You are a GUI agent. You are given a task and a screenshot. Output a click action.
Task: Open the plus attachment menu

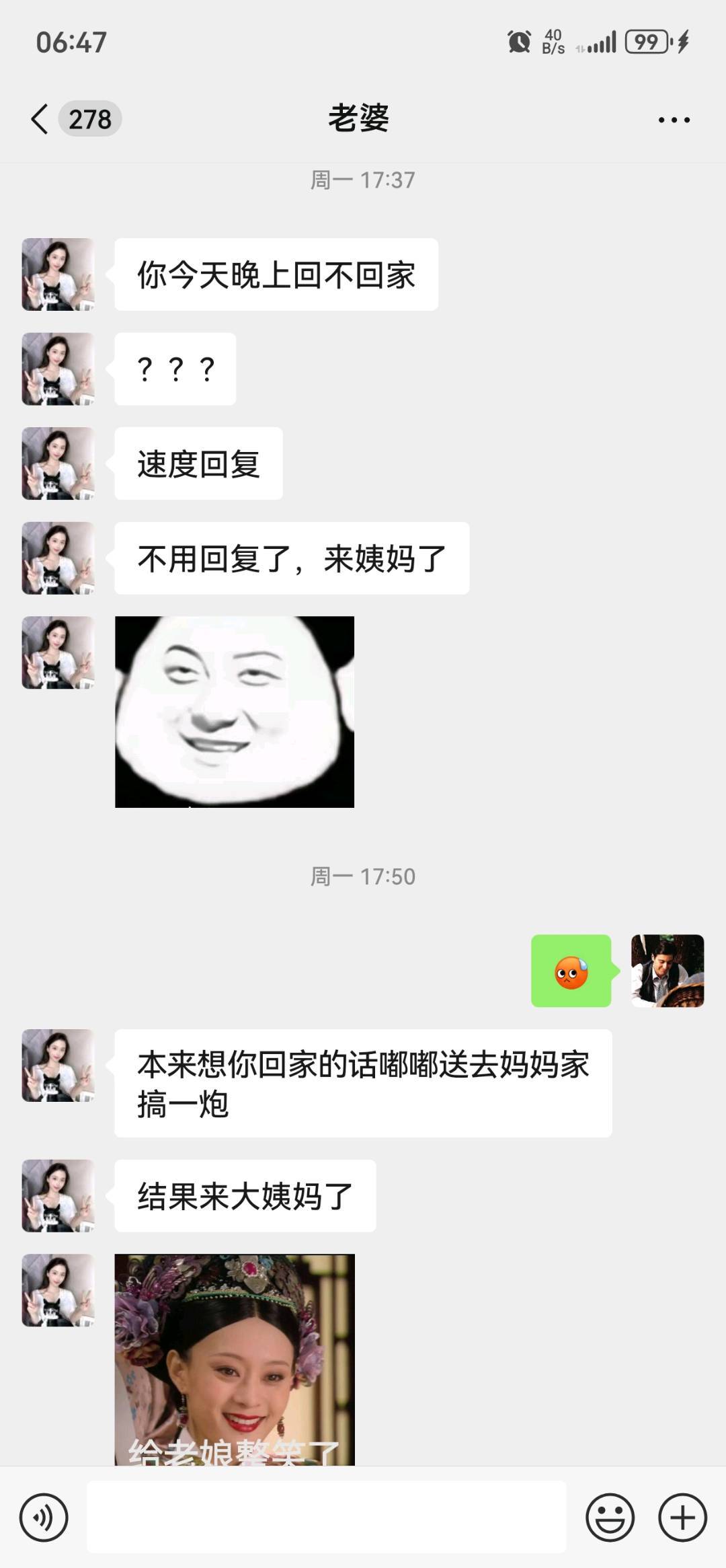coord(682,1518)
